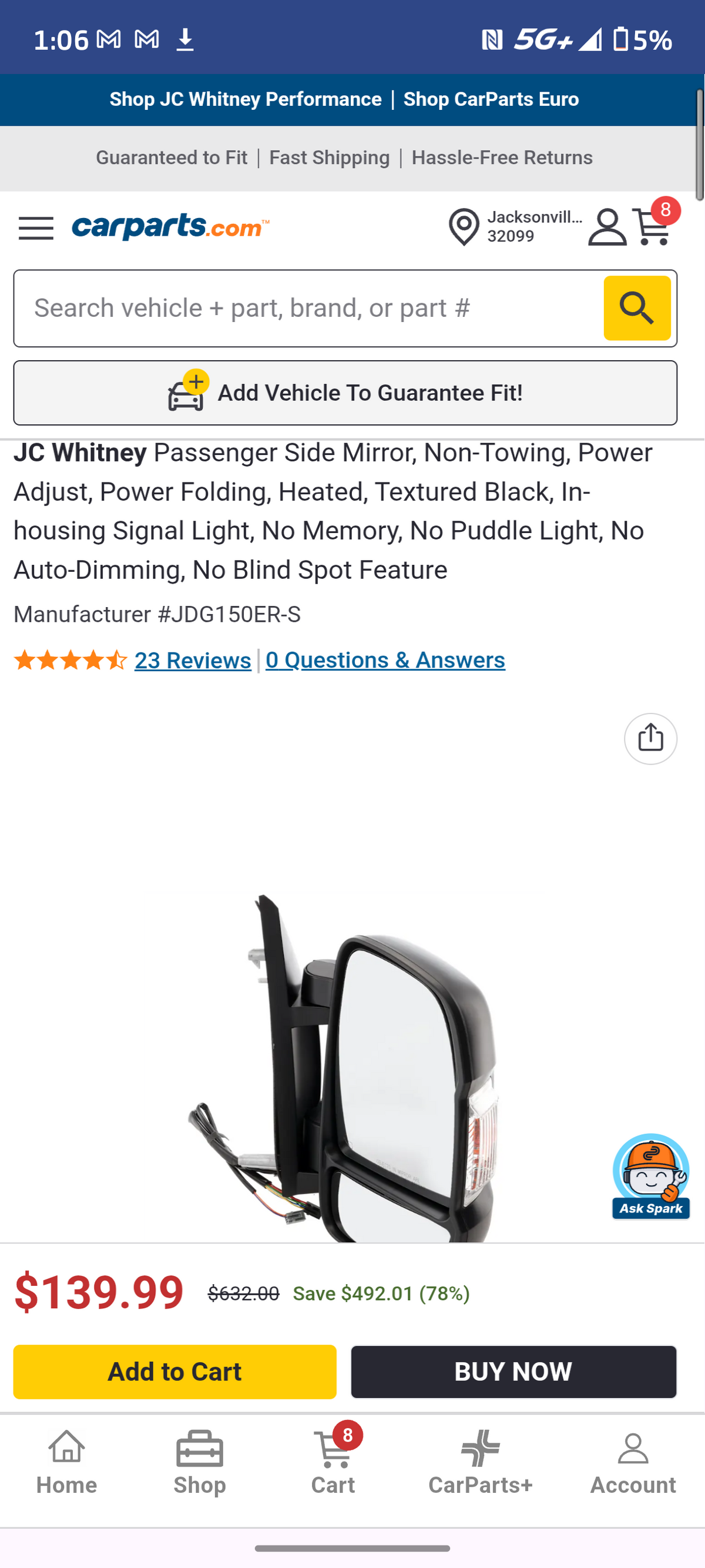
Task: Open the 23 Reviews link
Action: pos(193,660)
